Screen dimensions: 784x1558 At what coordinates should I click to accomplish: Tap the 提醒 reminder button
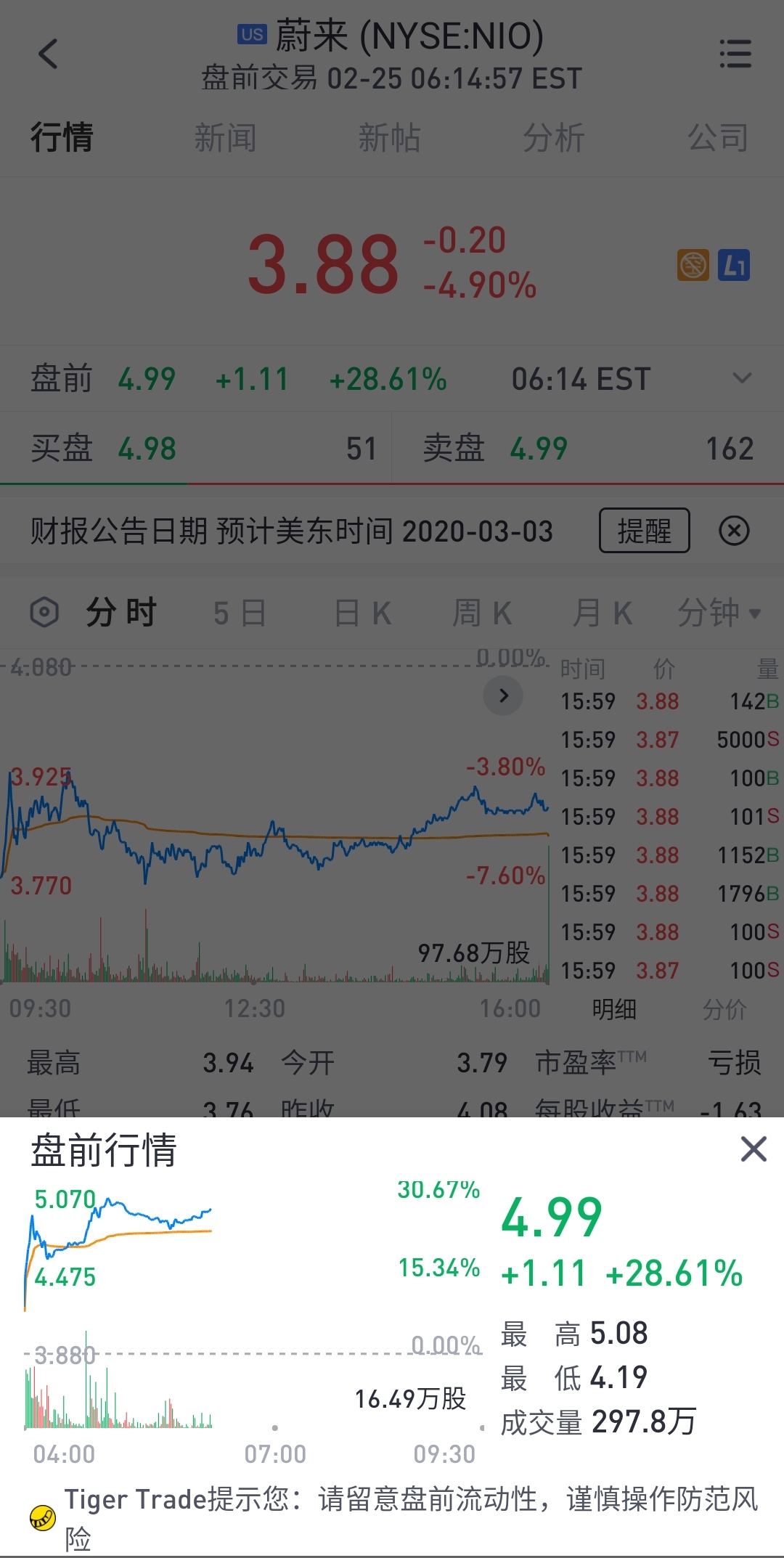click(645, 531)
